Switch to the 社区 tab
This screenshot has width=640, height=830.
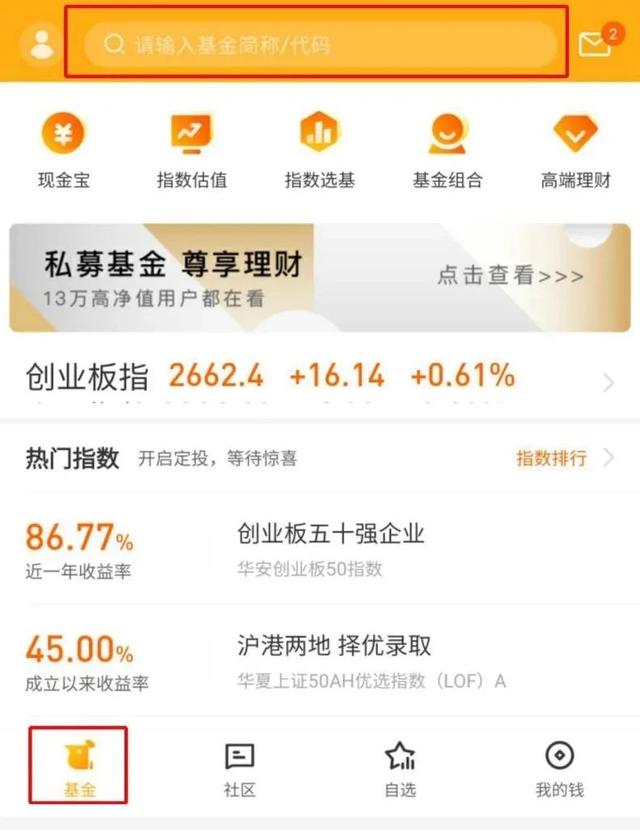(240, 768)
